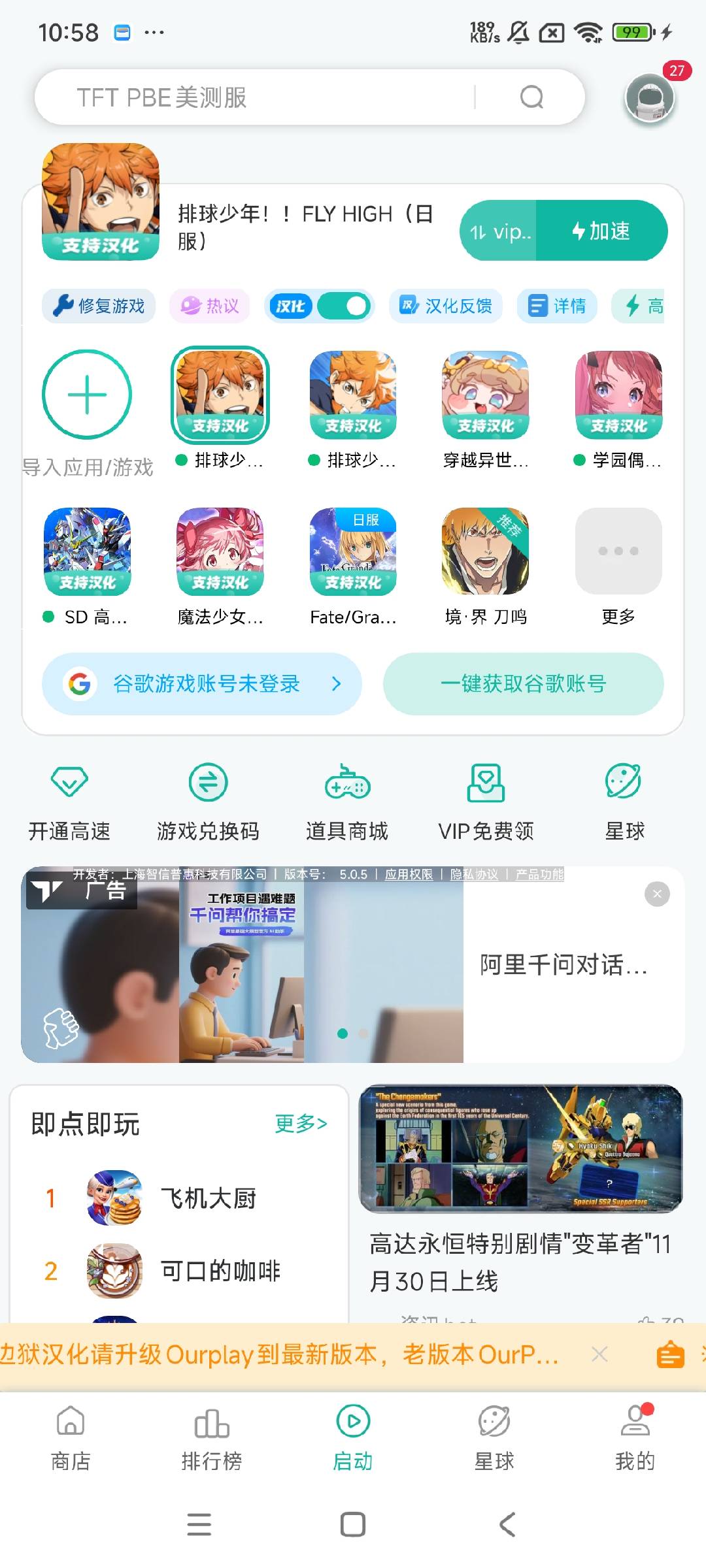Tap the 一键获取谷歌账号 button

(523, 683)
